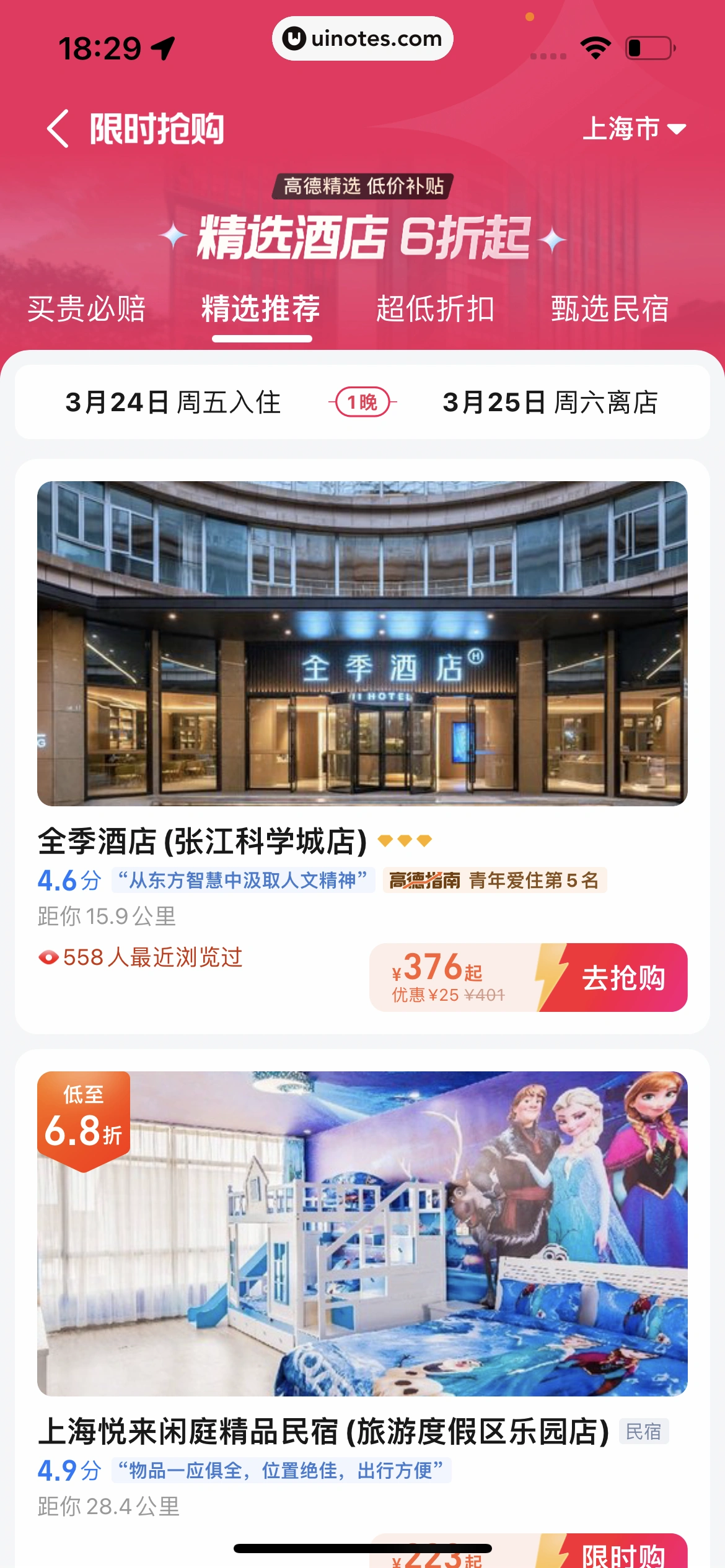725x1568 pixels.
Task: Tap the 1晚 night count badge
Action: [x=362, y=403]
